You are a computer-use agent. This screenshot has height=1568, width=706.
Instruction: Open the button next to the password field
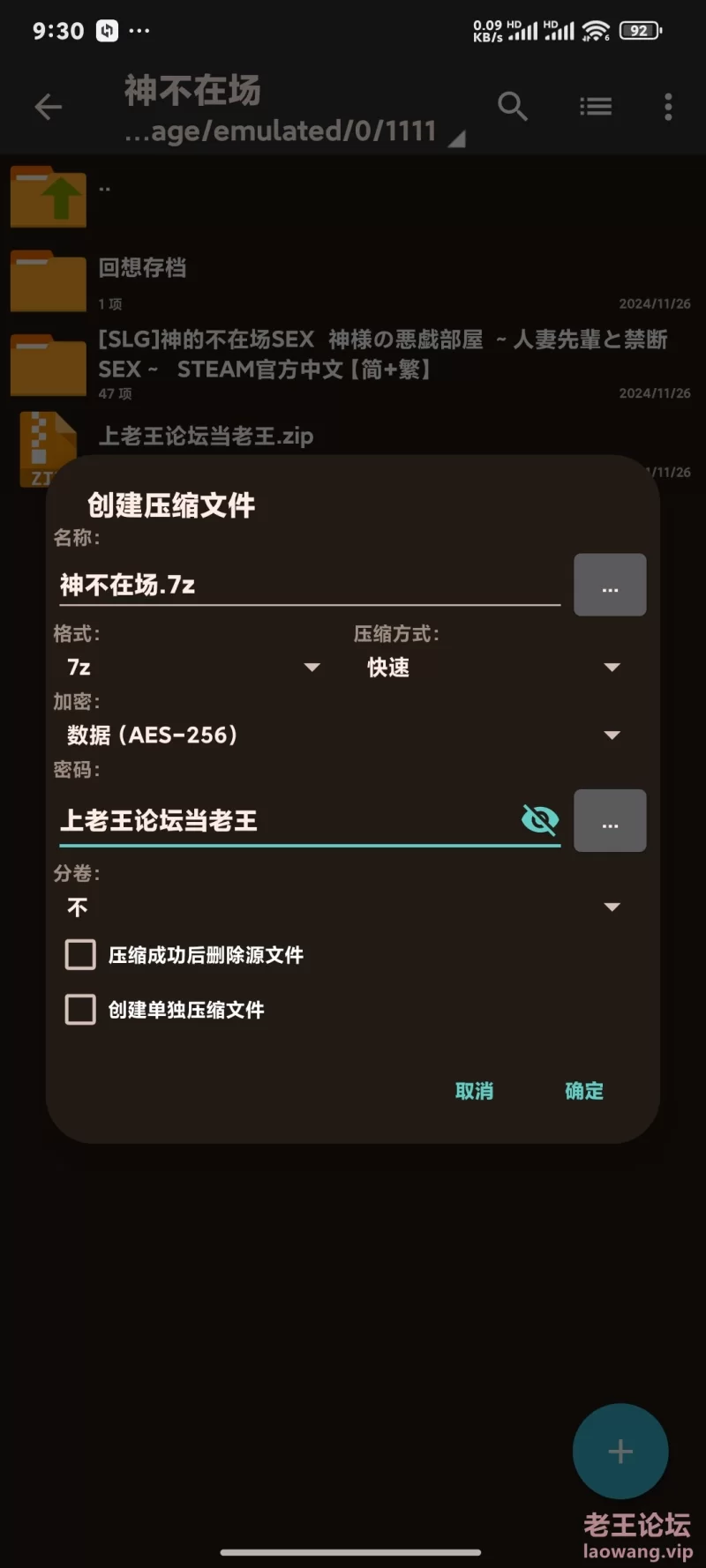(x=610, y=821)
